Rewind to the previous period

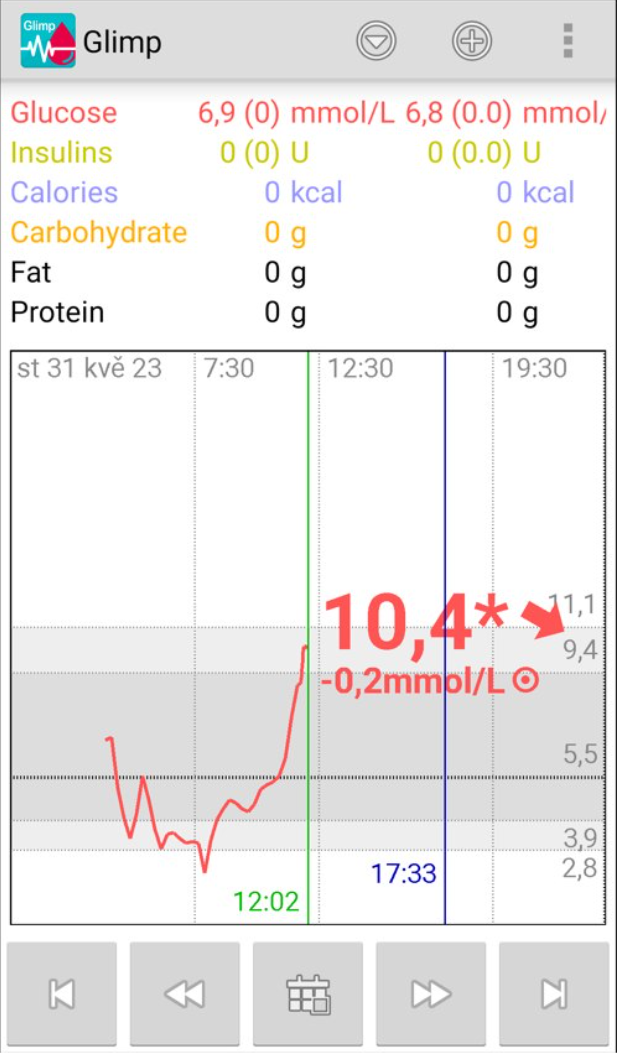pyautogui.click(x=185, y=994)
